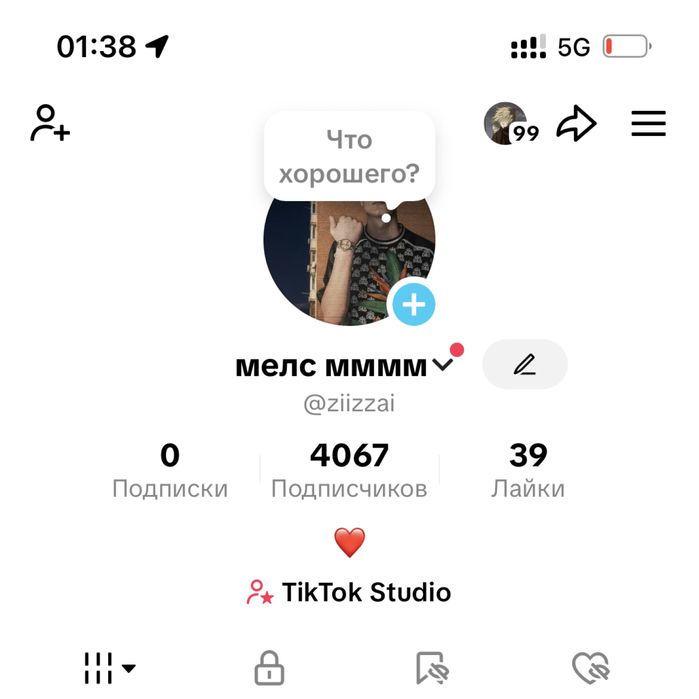699x699 pixels.
Task: Tap the "Что хорошего?" note bubble
Action: click(x=349, y=157)
